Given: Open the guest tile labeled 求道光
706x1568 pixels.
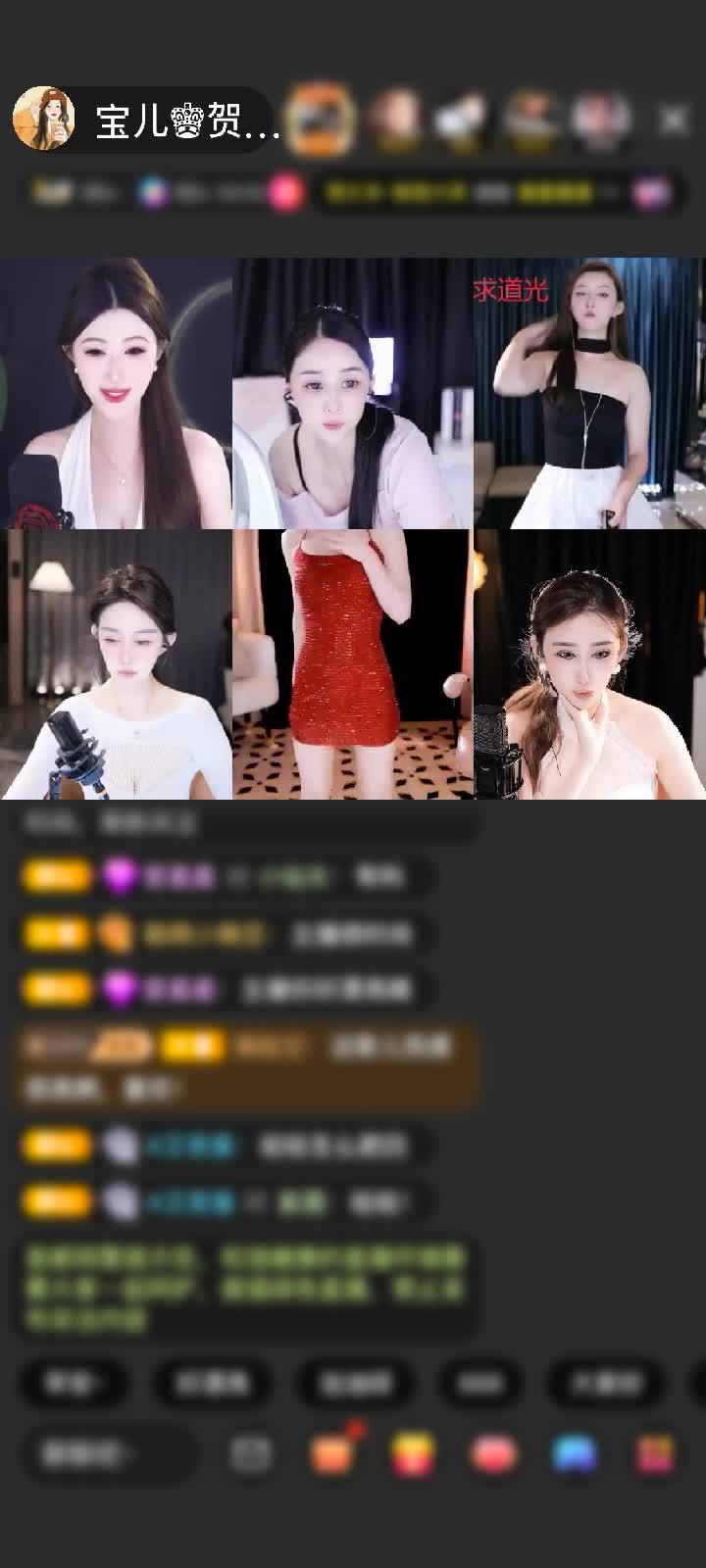Looking at the screenshot, I should pos(588,392).
